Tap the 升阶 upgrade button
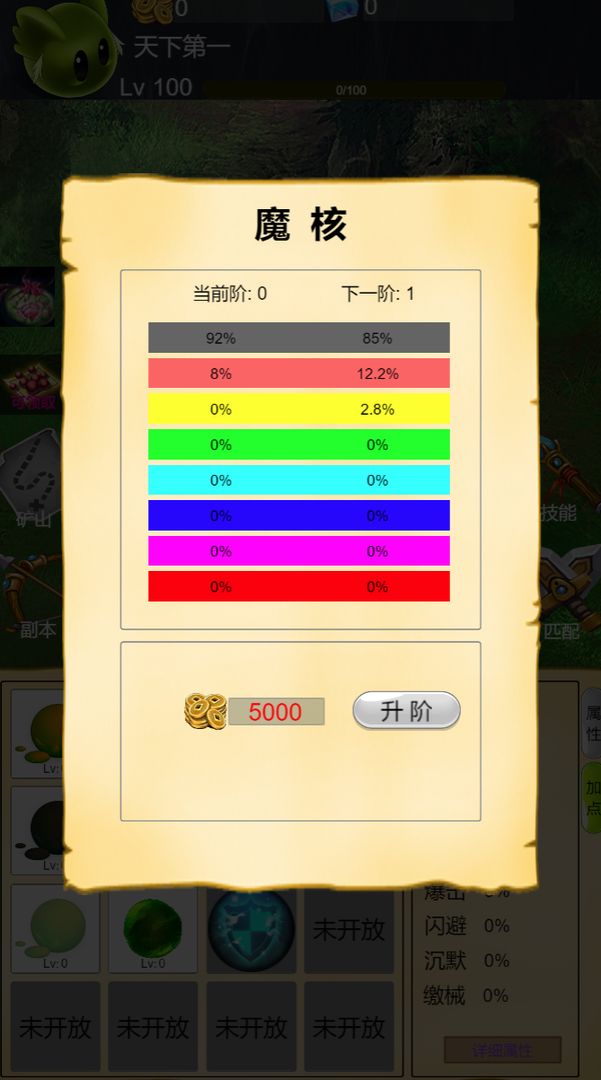The image size is (601, 1080). (x=406, y=711)
